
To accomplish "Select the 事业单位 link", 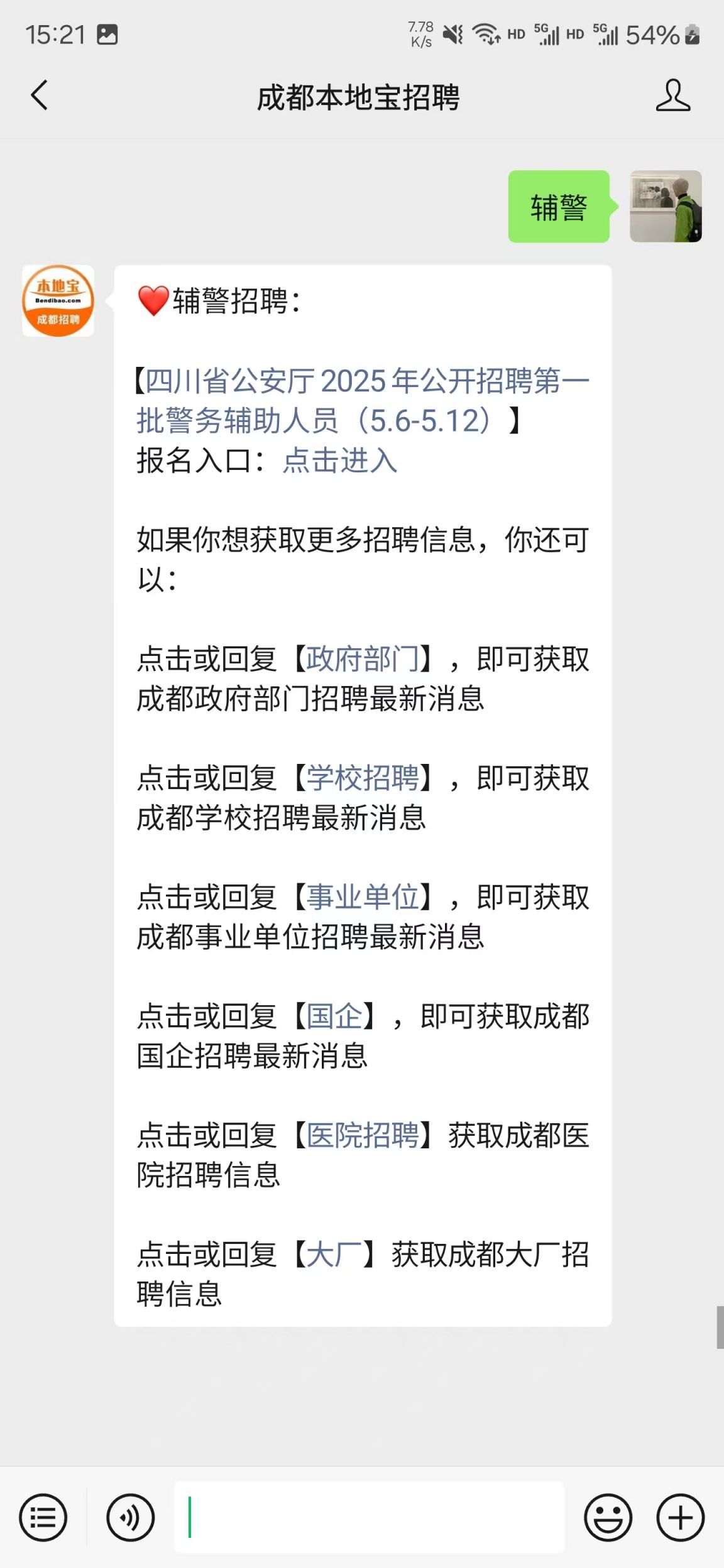I will [363, 897].
